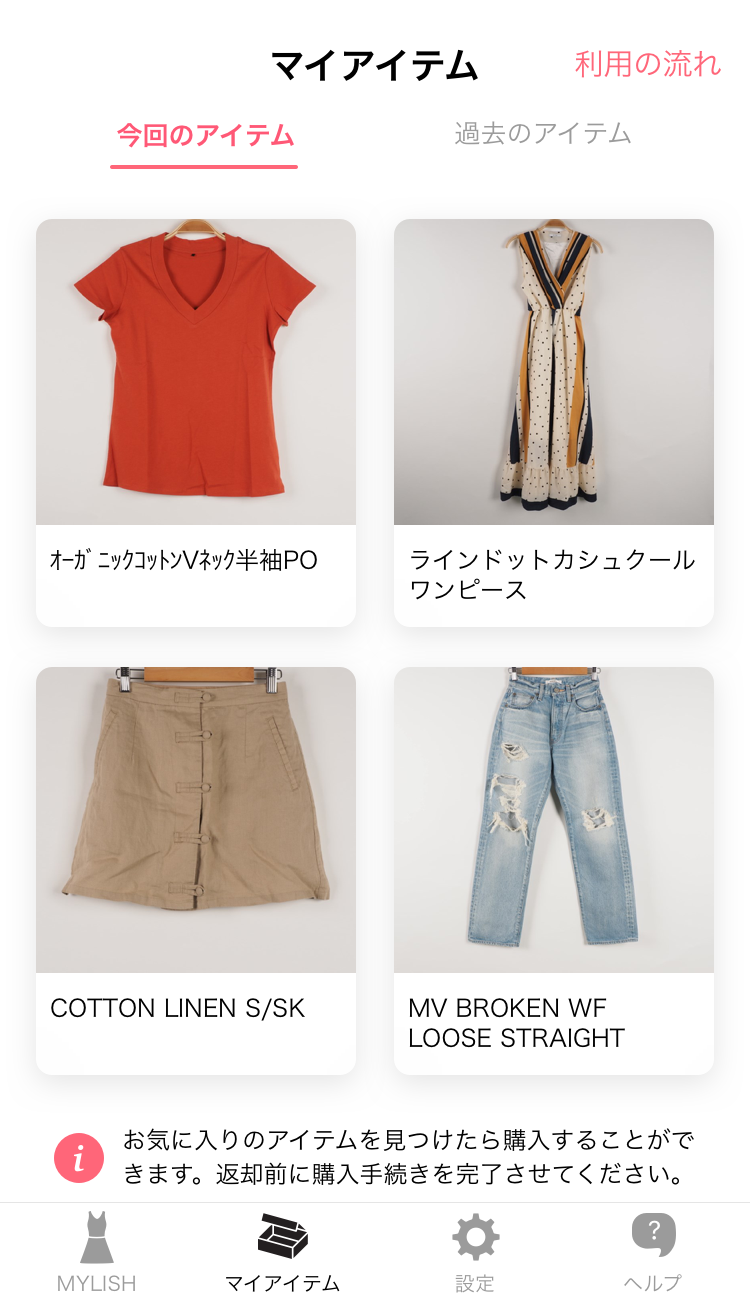Open the ヘルプ help tab
The image size is (750, 1303).
coord(653,1253)
